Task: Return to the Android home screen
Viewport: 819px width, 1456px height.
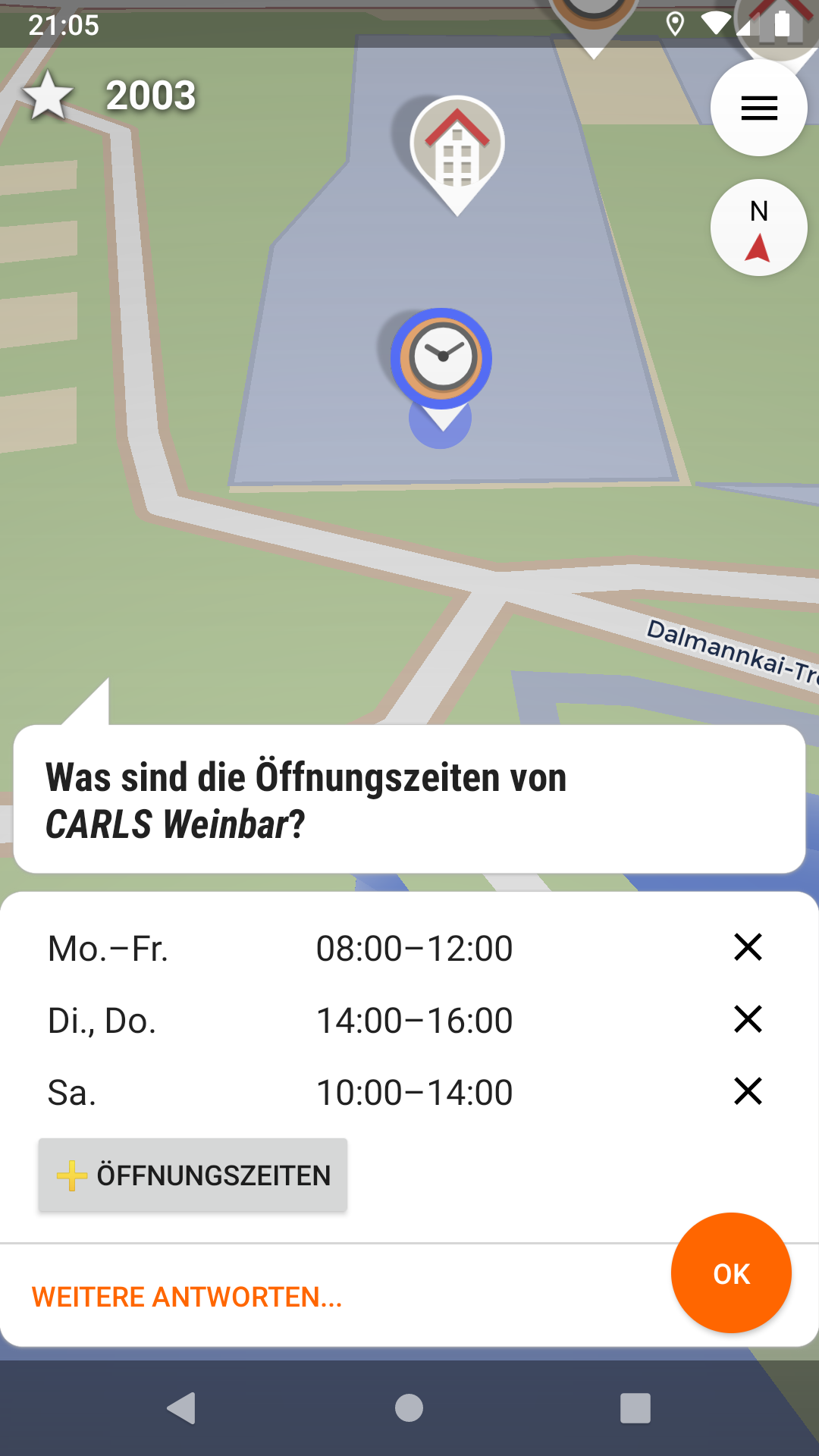Action: tap(409, 1408)
